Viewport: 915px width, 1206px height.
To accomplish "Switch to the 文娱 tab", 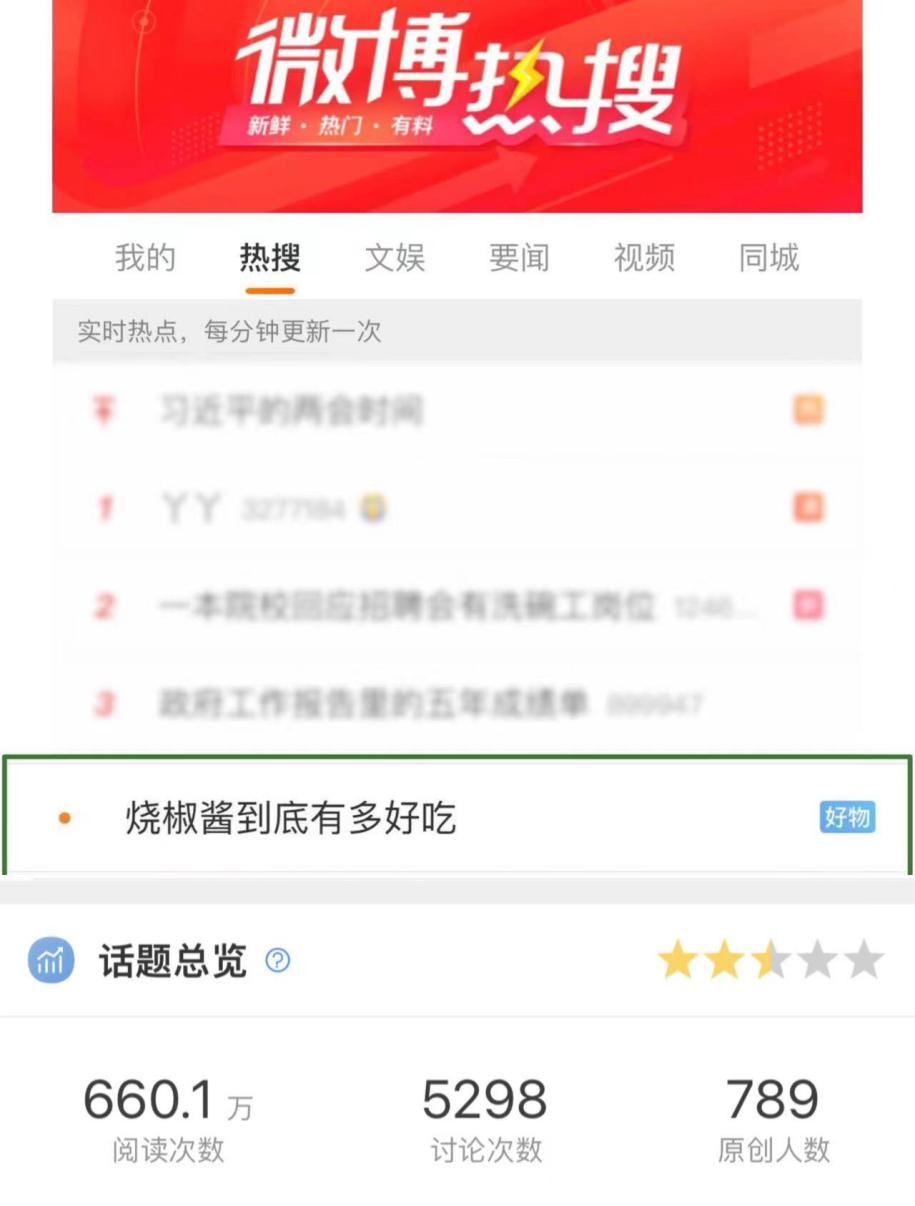I will (x=395, y=258).
